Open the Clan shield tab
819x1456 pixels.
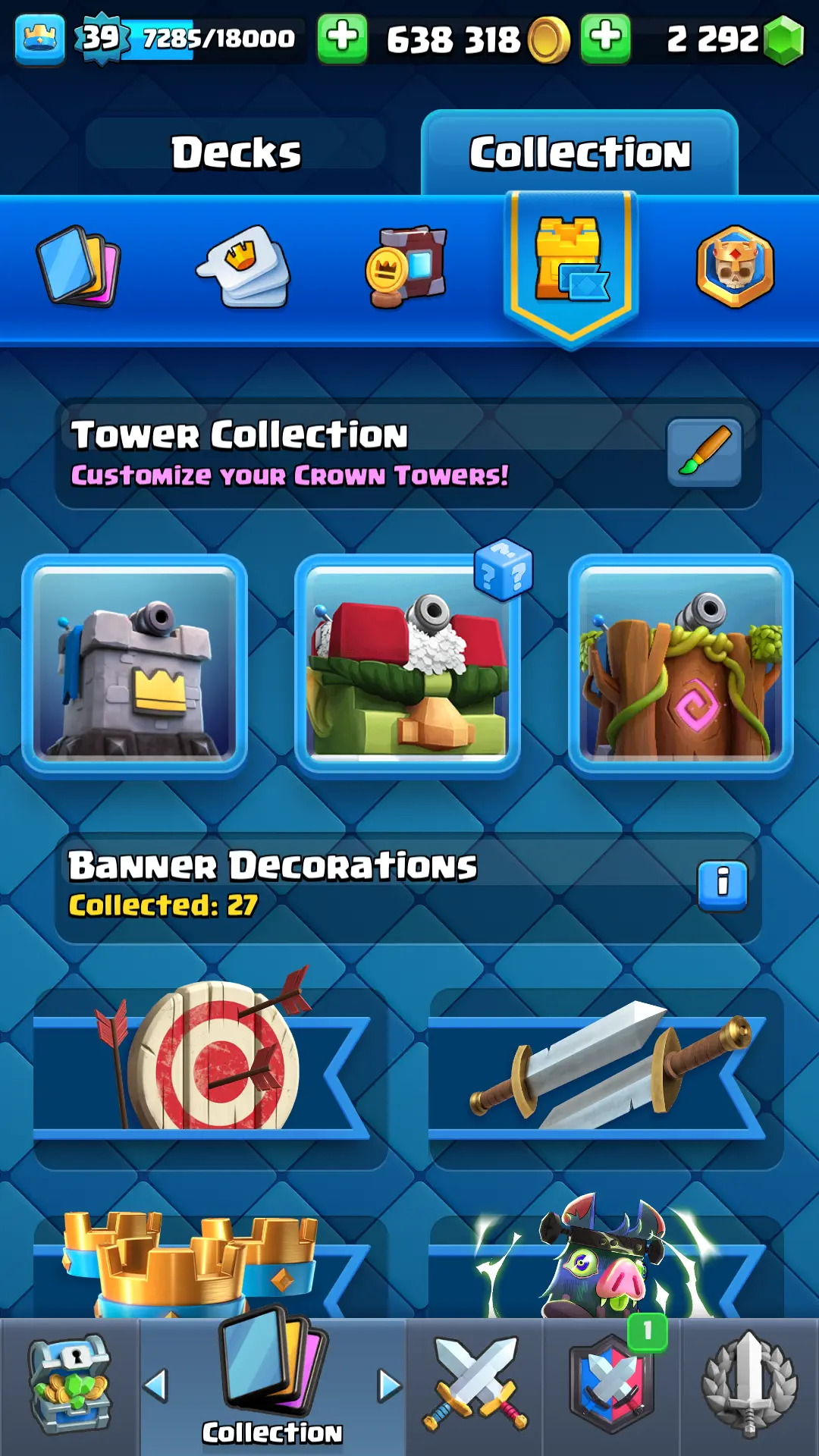pos(611,1385)
